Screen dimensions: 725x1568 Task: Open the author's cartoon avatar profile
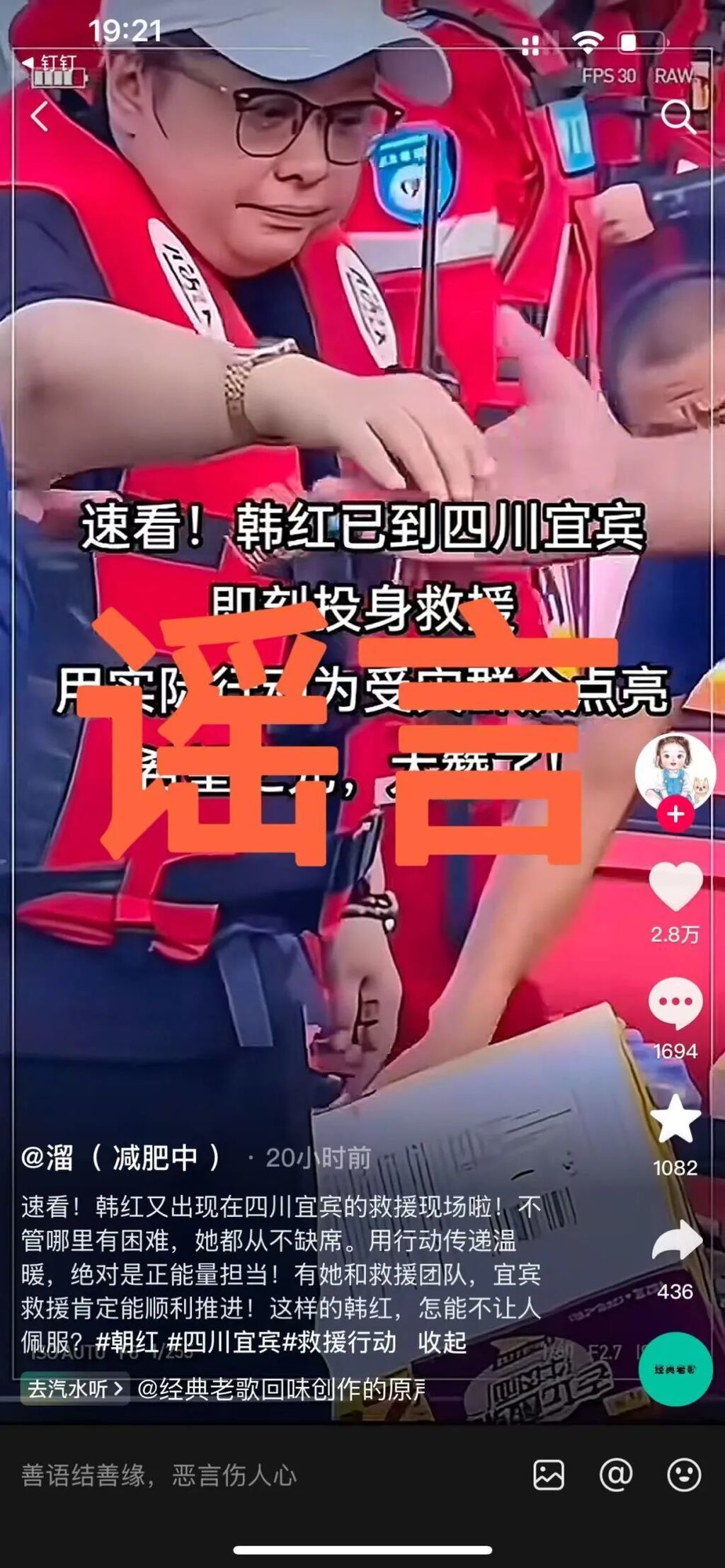[x=674, y=770]
